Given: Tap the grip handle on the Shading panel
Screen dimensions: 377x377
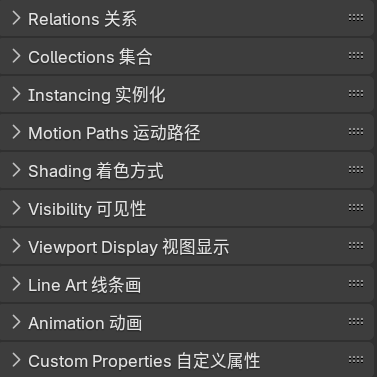Looking at the screenshot, I should 356,169.
